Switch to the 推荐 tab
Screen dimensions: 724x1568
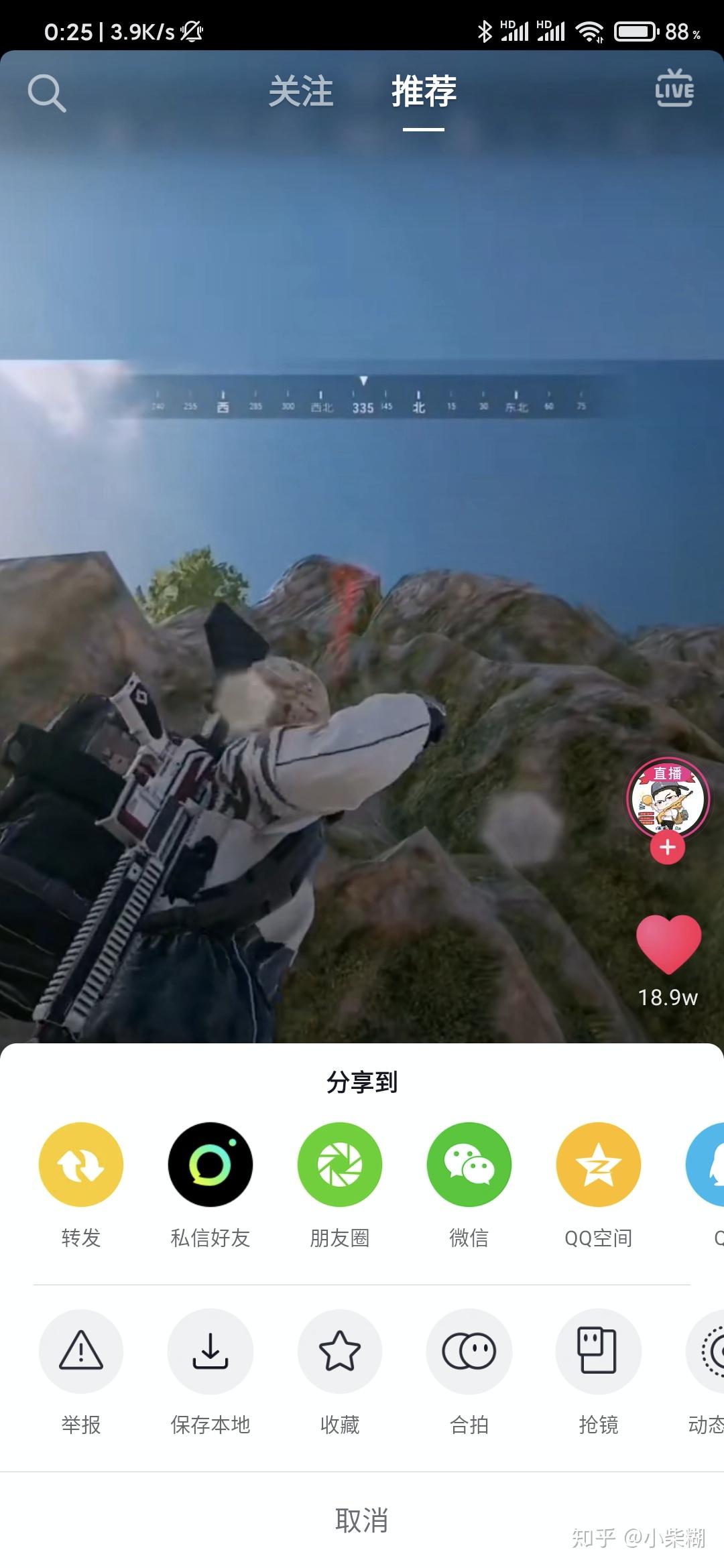424,91
